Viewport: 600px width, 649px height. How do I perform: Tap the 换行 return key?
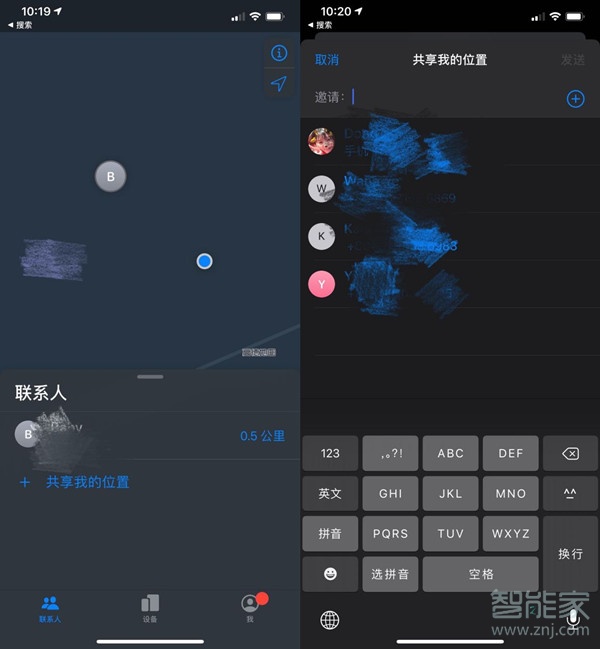(x=570, y=553)
